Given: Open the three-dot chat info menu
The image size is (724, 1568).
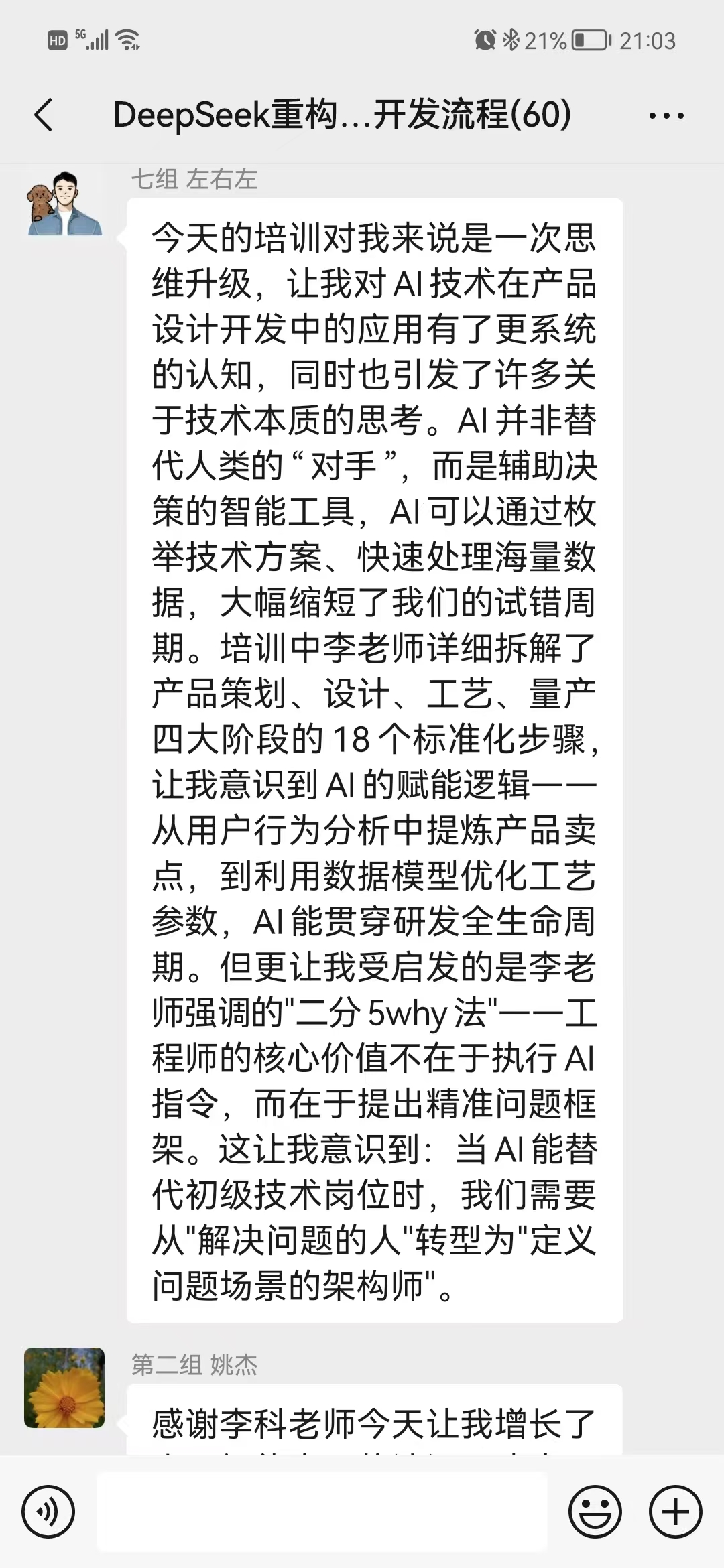Looking at the screenshot, I should tap(666, 116).
